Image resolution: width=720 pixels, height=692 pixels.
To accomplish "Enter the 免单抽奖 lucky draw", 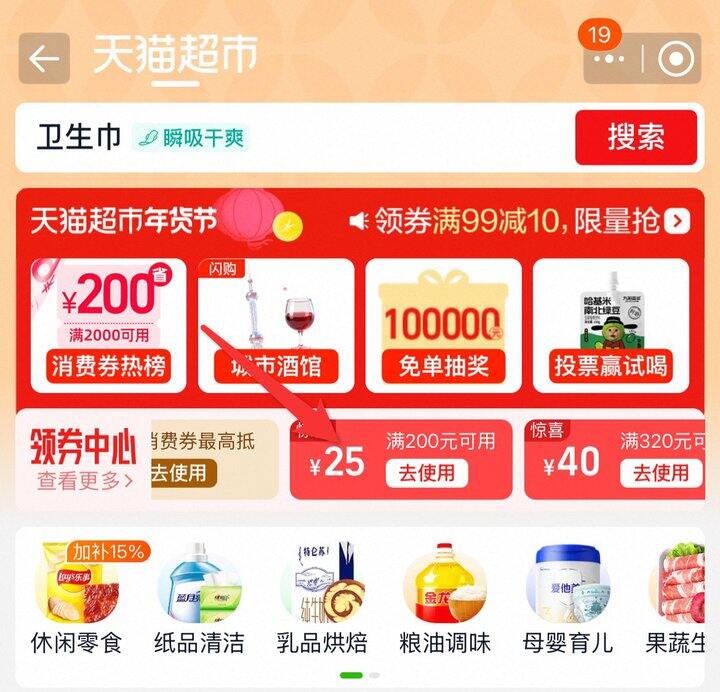I will click(443, 324).
